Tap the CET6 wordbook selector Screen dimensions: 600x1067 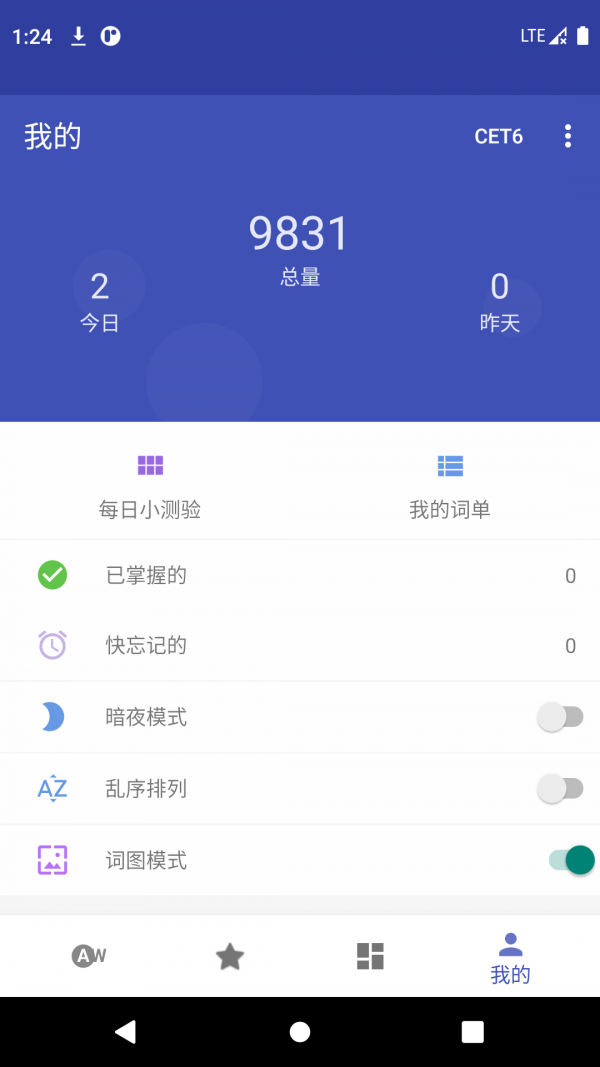pyautogui.click(x=498, y=136)
